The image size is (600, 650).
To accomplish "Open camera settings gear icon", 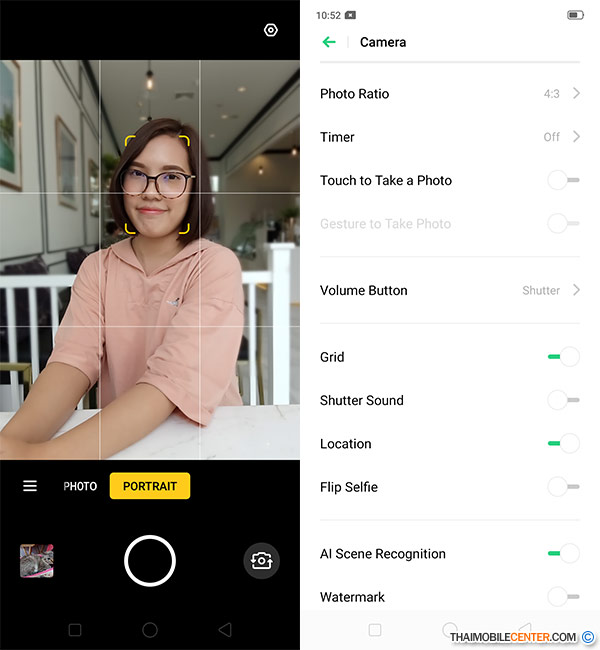I will tap(270, 30).
